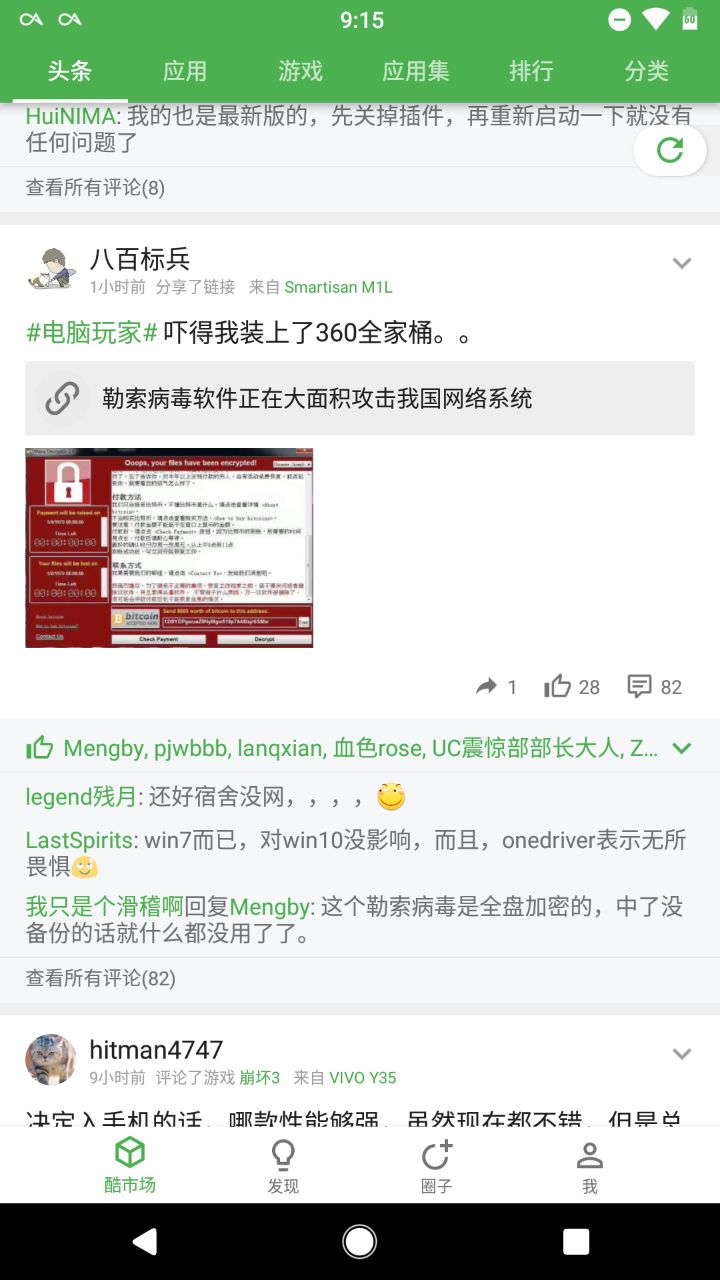Tap the green refresh floating button

(670, 151)
